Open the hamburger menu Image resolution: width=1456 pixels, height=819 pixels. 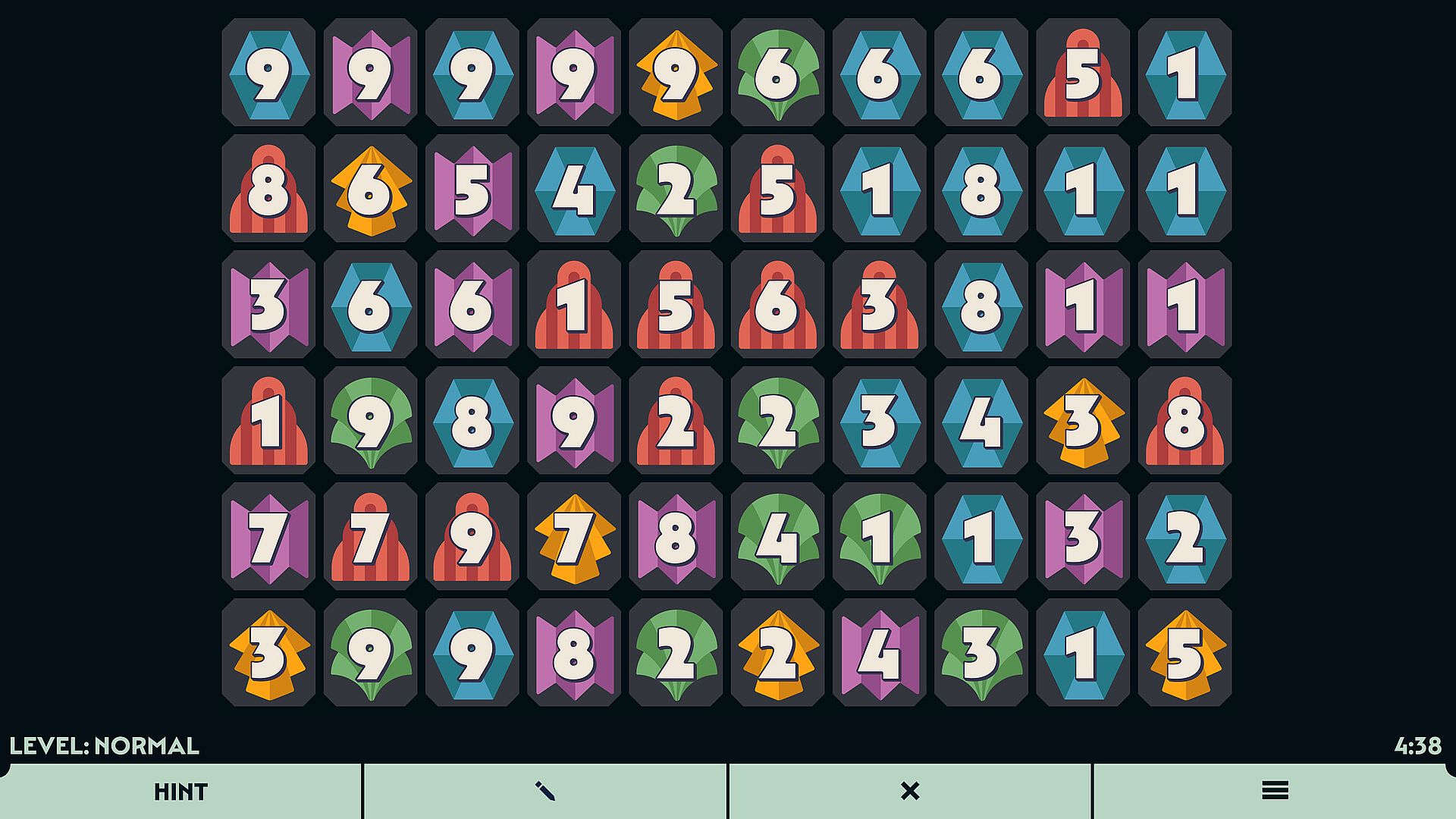1275,792
